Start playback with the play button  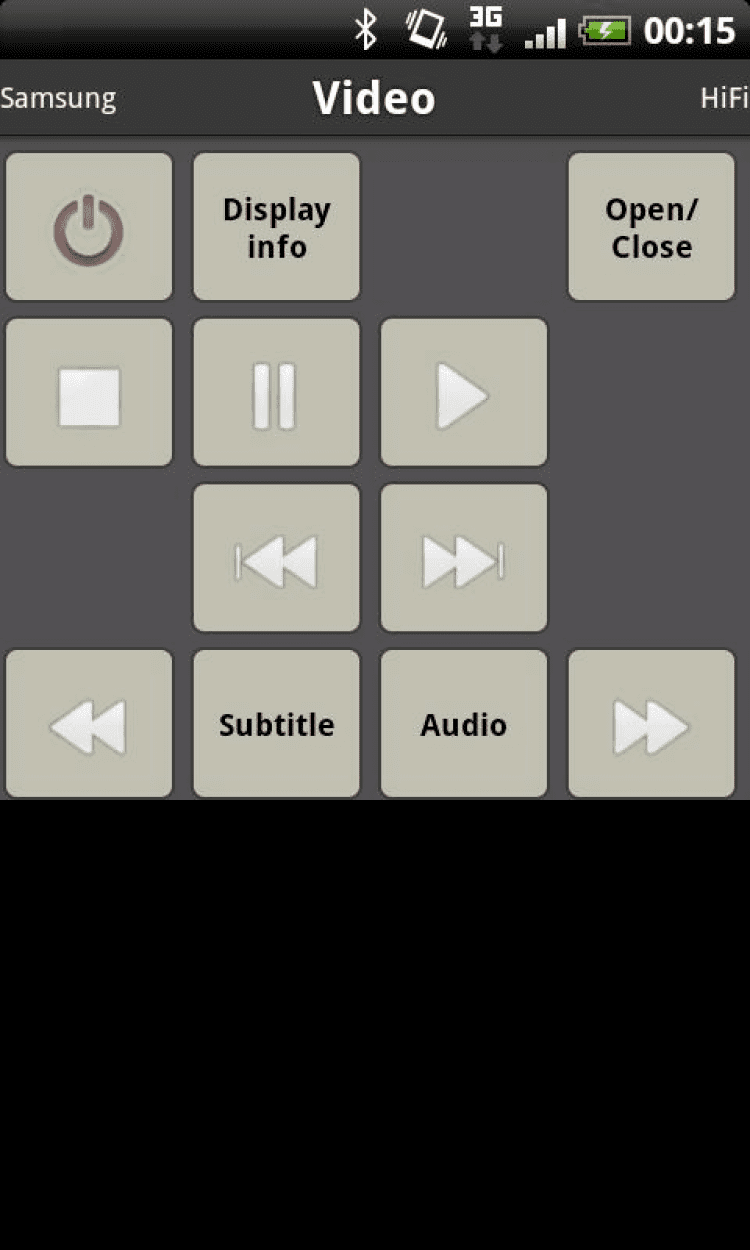[464, 393]
